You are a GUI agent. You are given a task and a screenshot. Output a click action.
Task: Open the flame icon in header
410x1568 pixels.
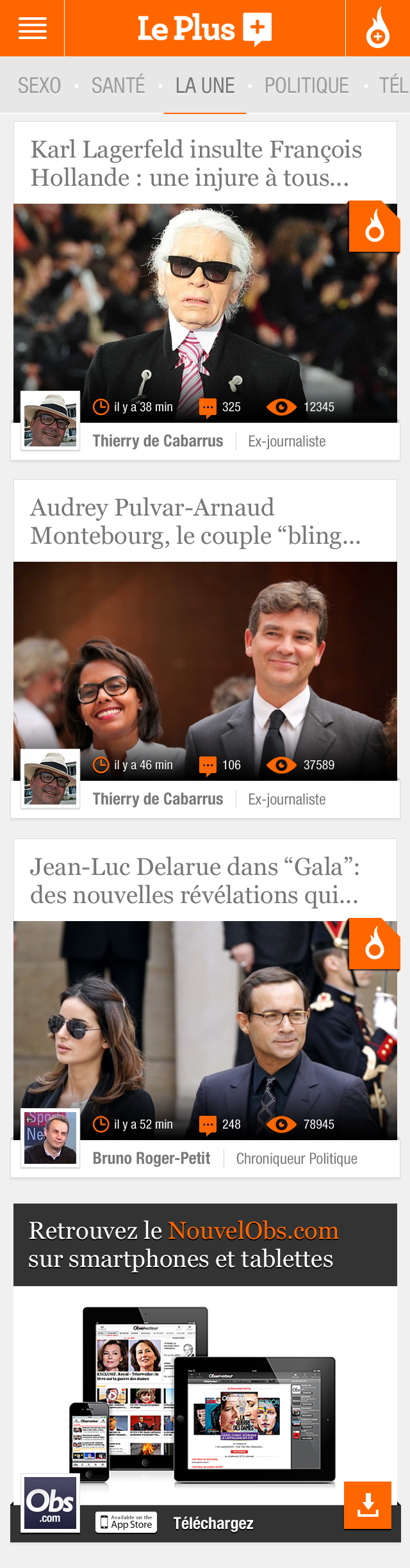point(377,29)
